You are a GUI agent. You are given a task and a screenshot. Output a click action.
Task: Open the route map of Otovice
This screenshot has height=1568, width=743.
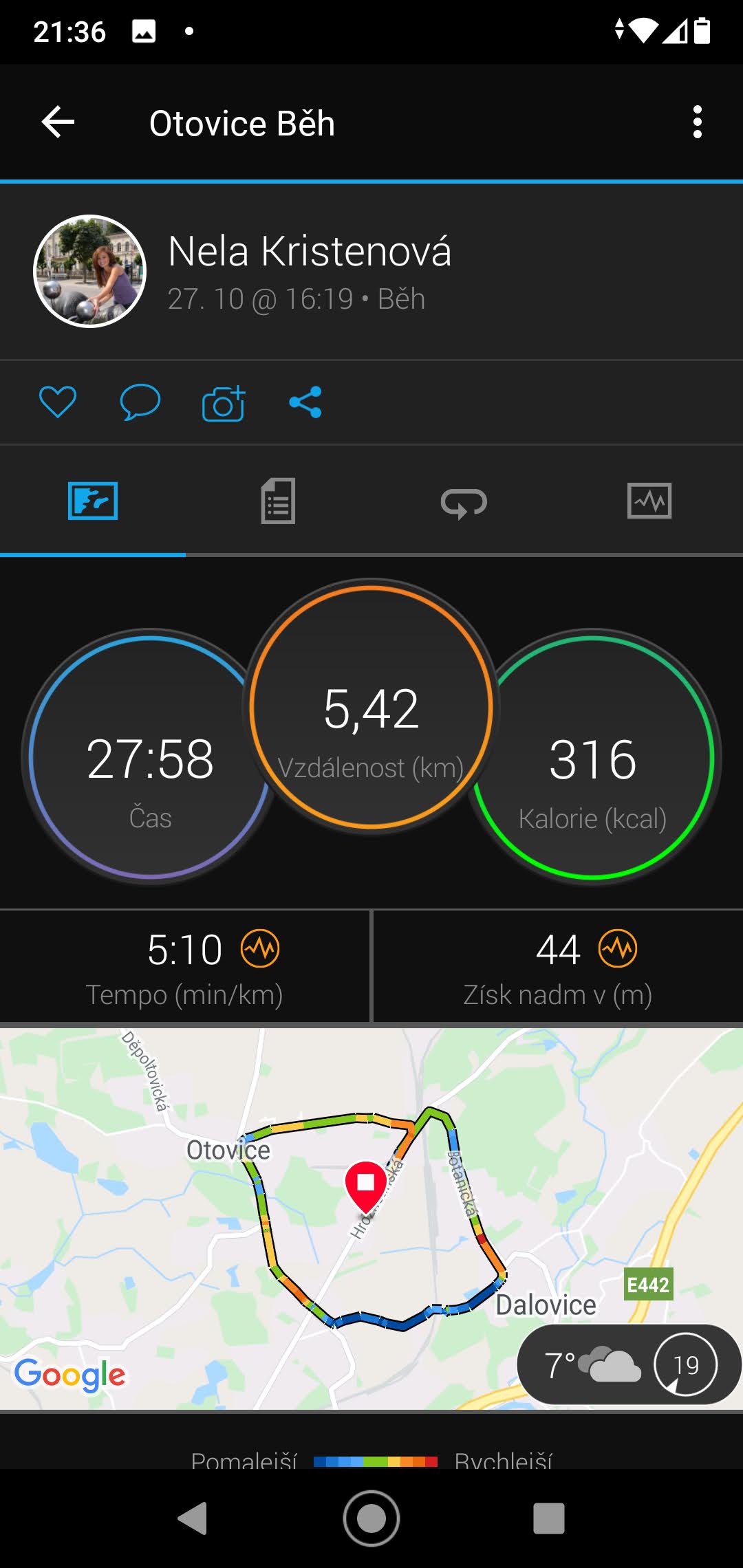[x=371, y=1219]
